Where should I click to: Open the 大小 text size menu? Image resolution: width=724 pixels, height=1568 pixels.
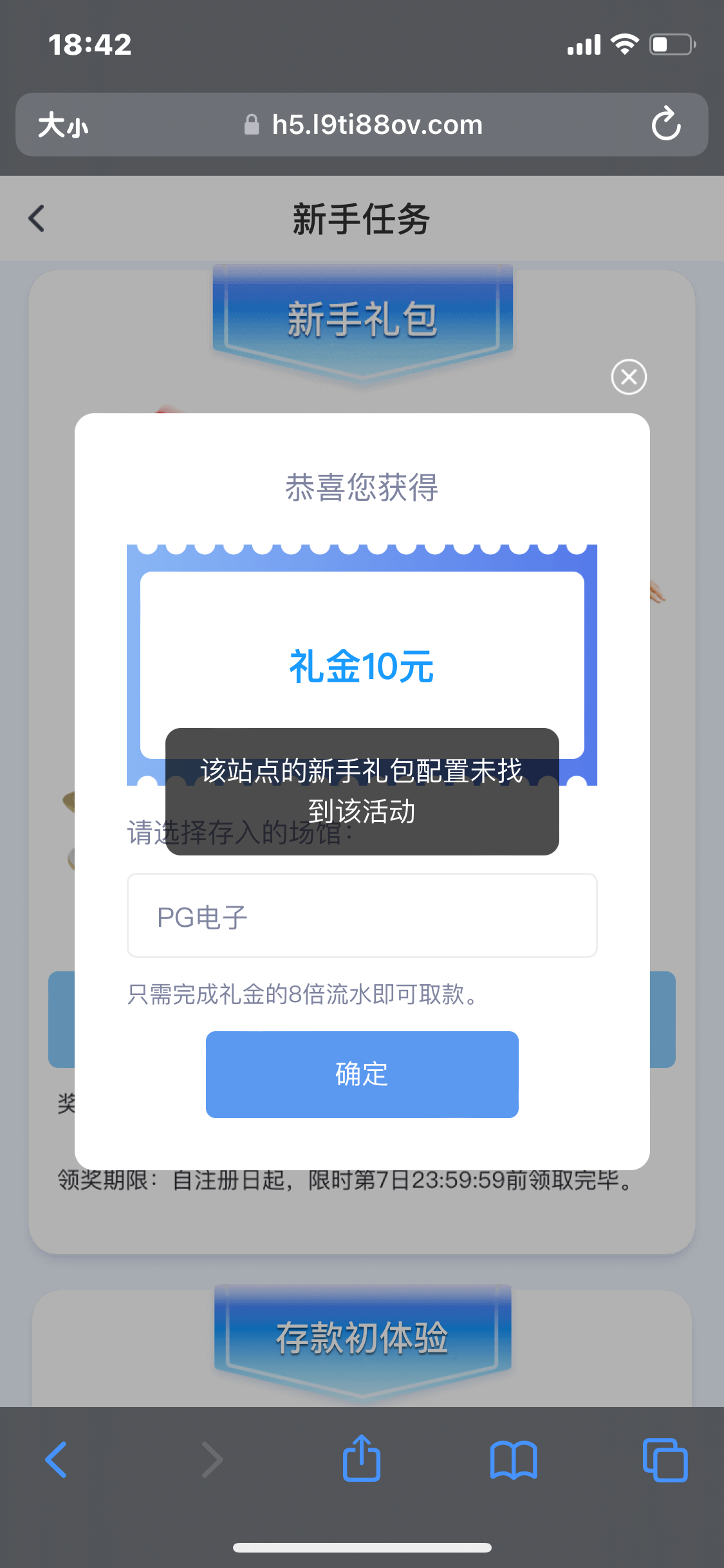coord(63,125)
